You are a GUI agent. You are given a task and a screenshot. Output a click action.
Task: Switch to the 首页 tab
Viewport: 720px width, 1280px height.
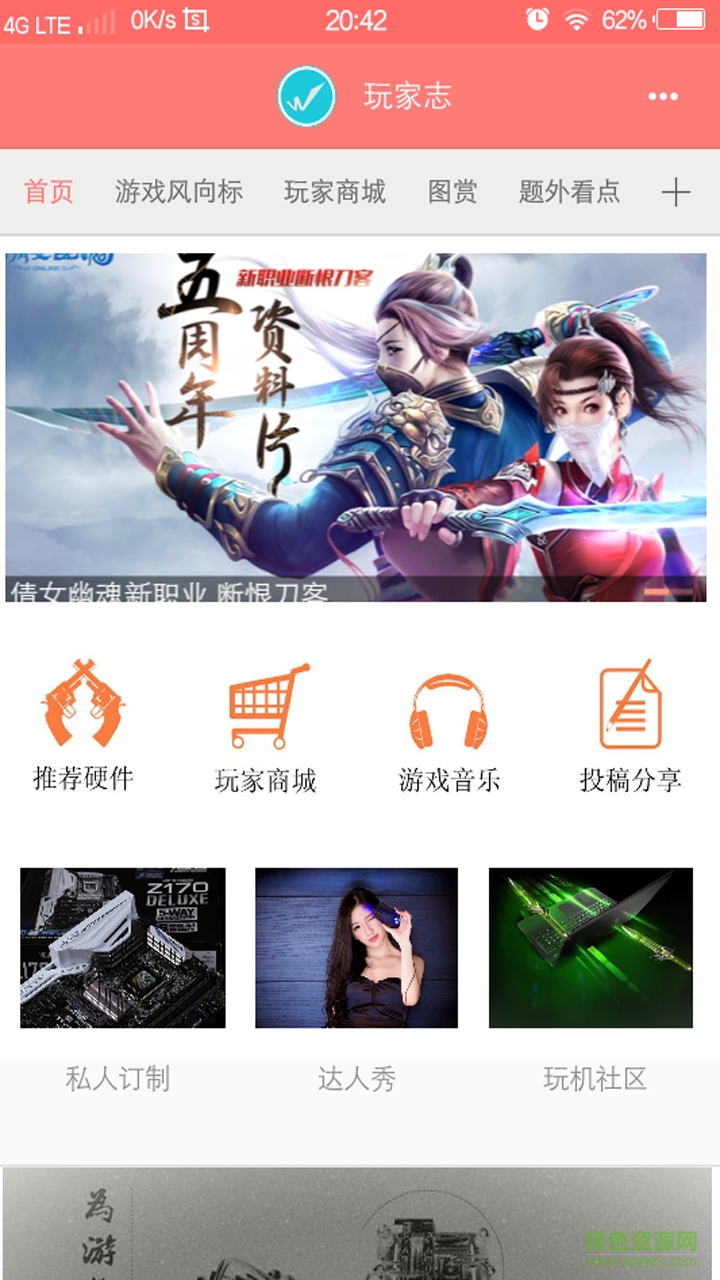pos(49,191)
